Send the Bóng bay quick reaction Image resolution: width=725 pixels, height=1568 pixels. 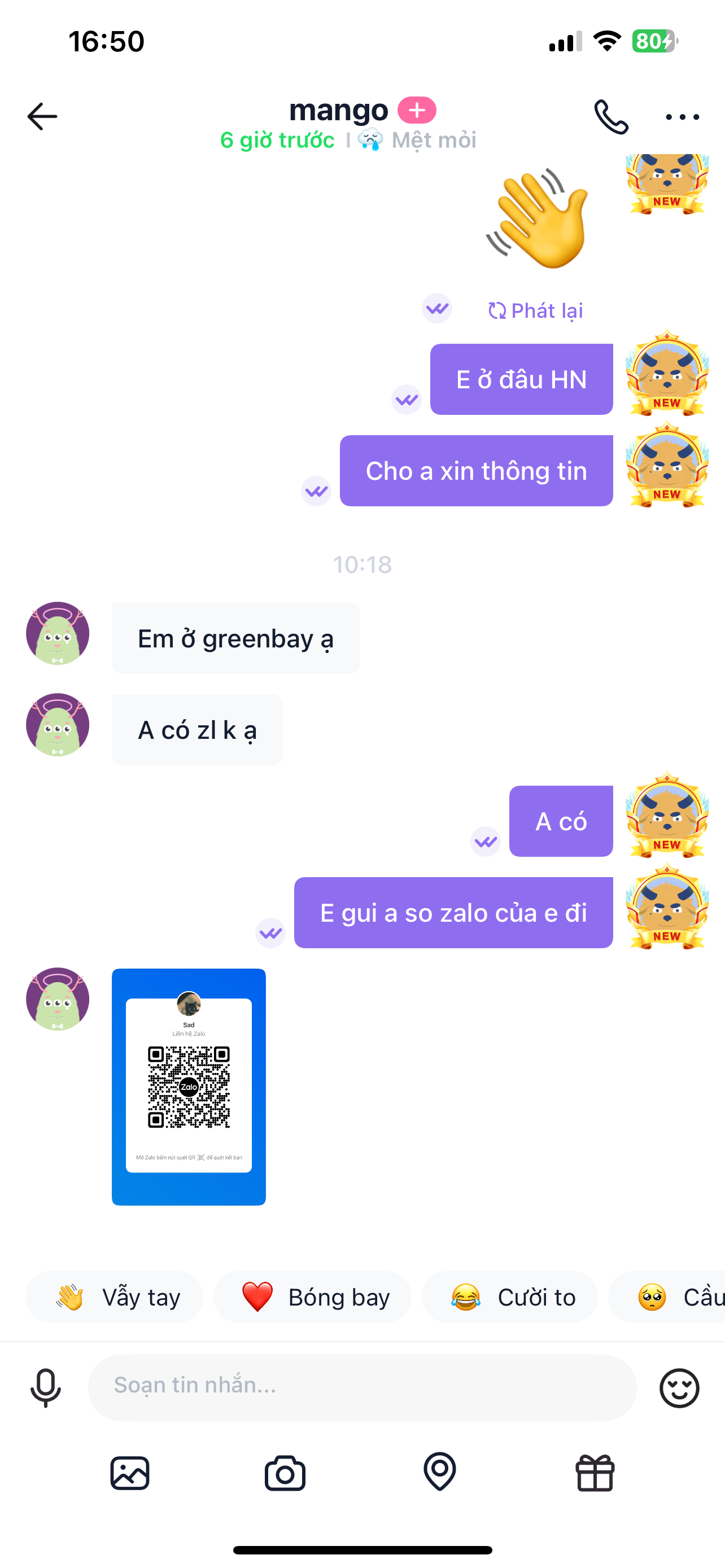[x=312, y=1297]
